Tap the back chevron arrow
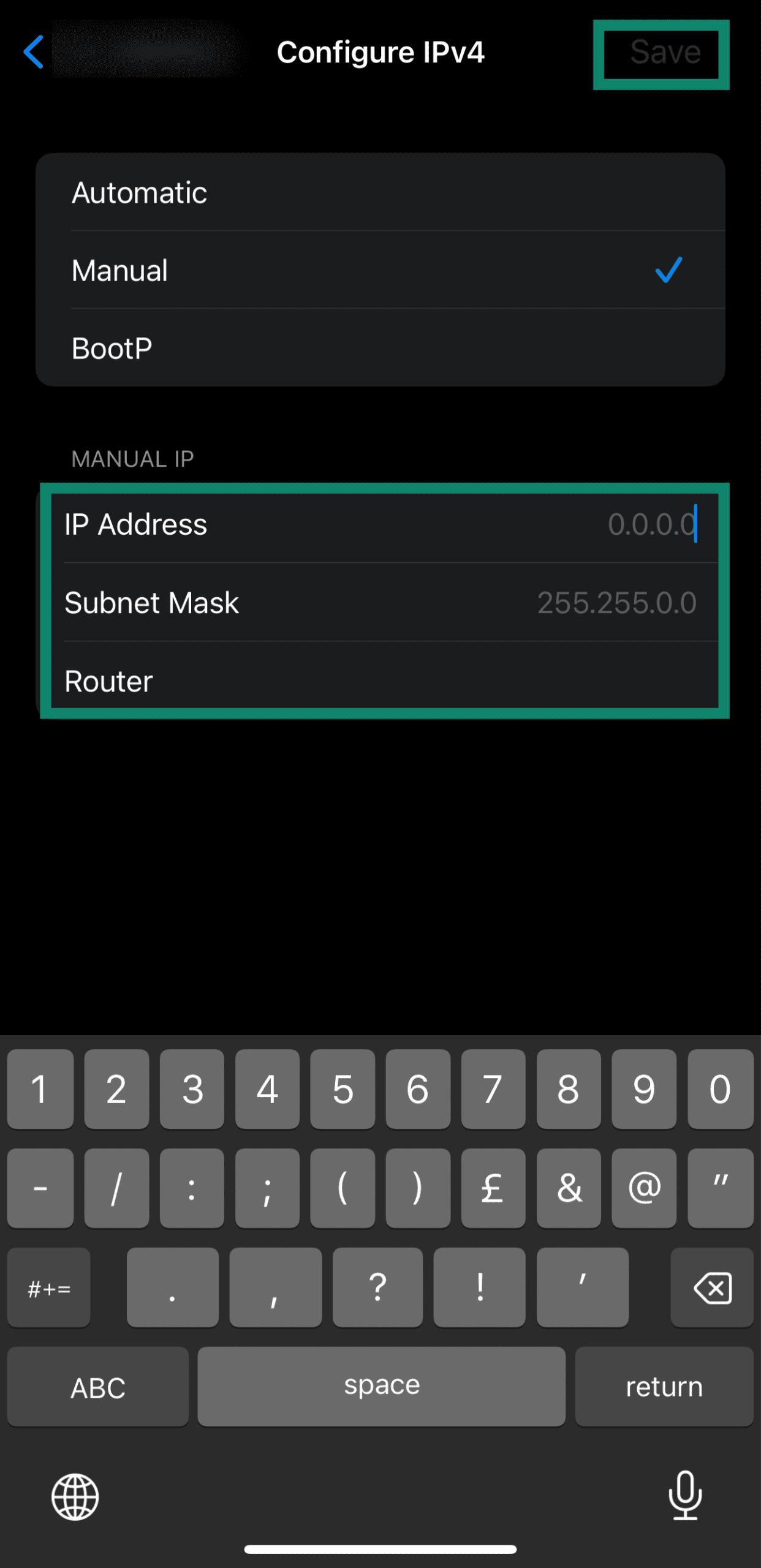Image resolution: width=761 pixels, height=1568 pixels. (35, 51)
